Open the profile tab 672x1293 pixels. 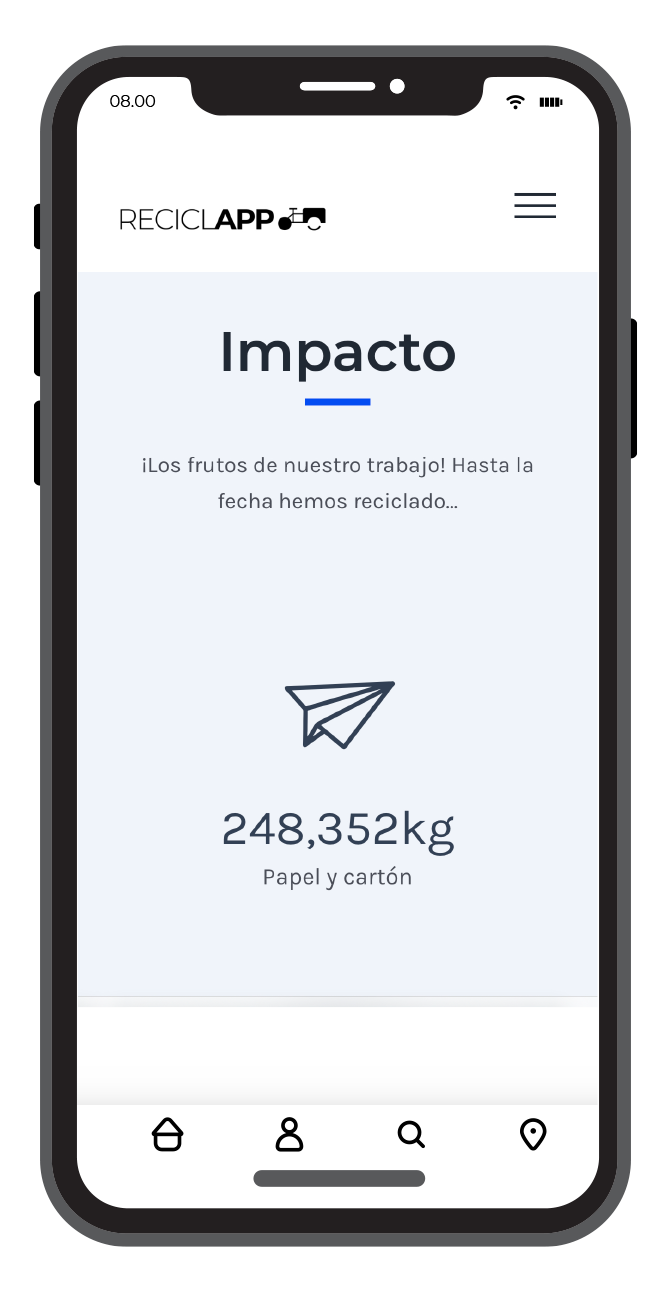coord(289,1135)
